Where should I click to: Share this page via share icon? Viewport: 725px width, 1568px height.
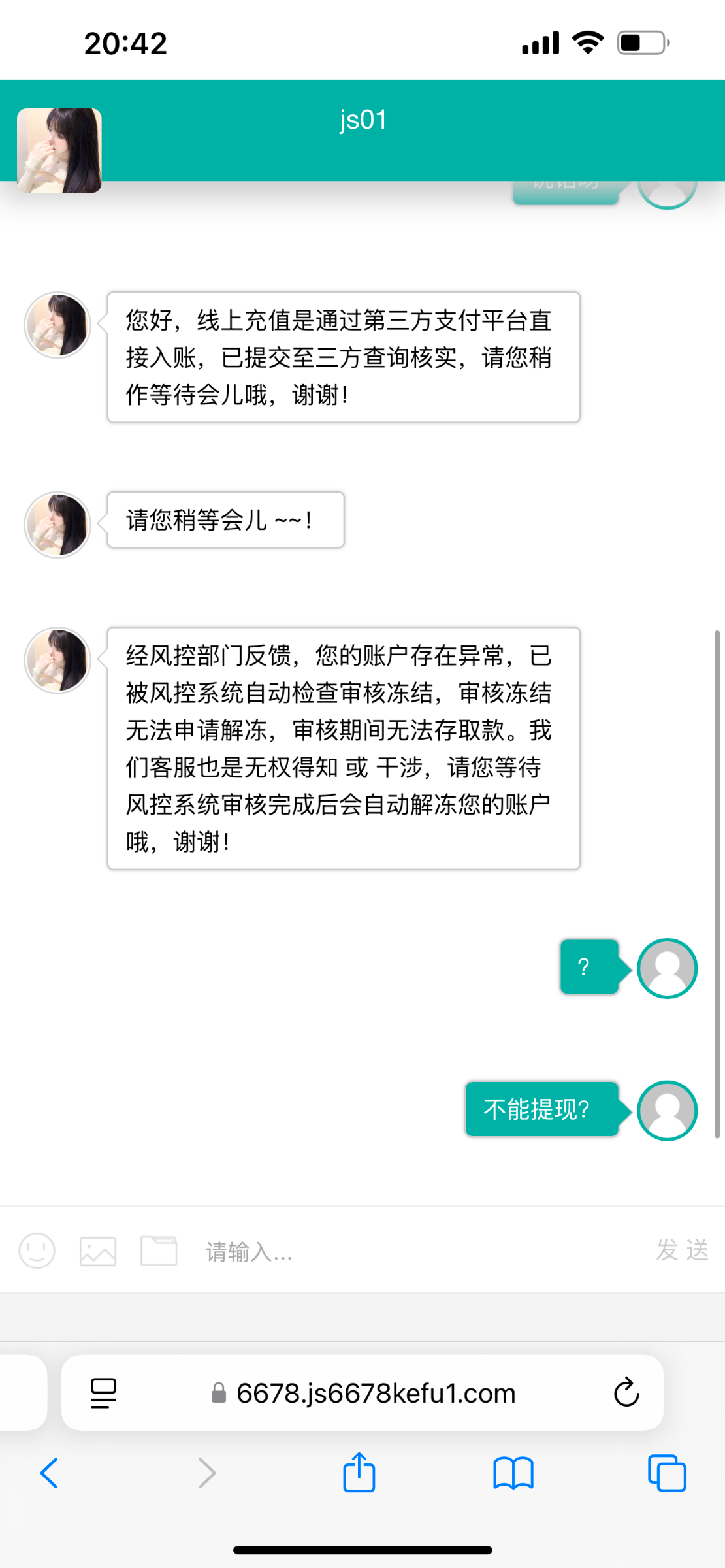pyautogui.click(x=359, y=1473)
